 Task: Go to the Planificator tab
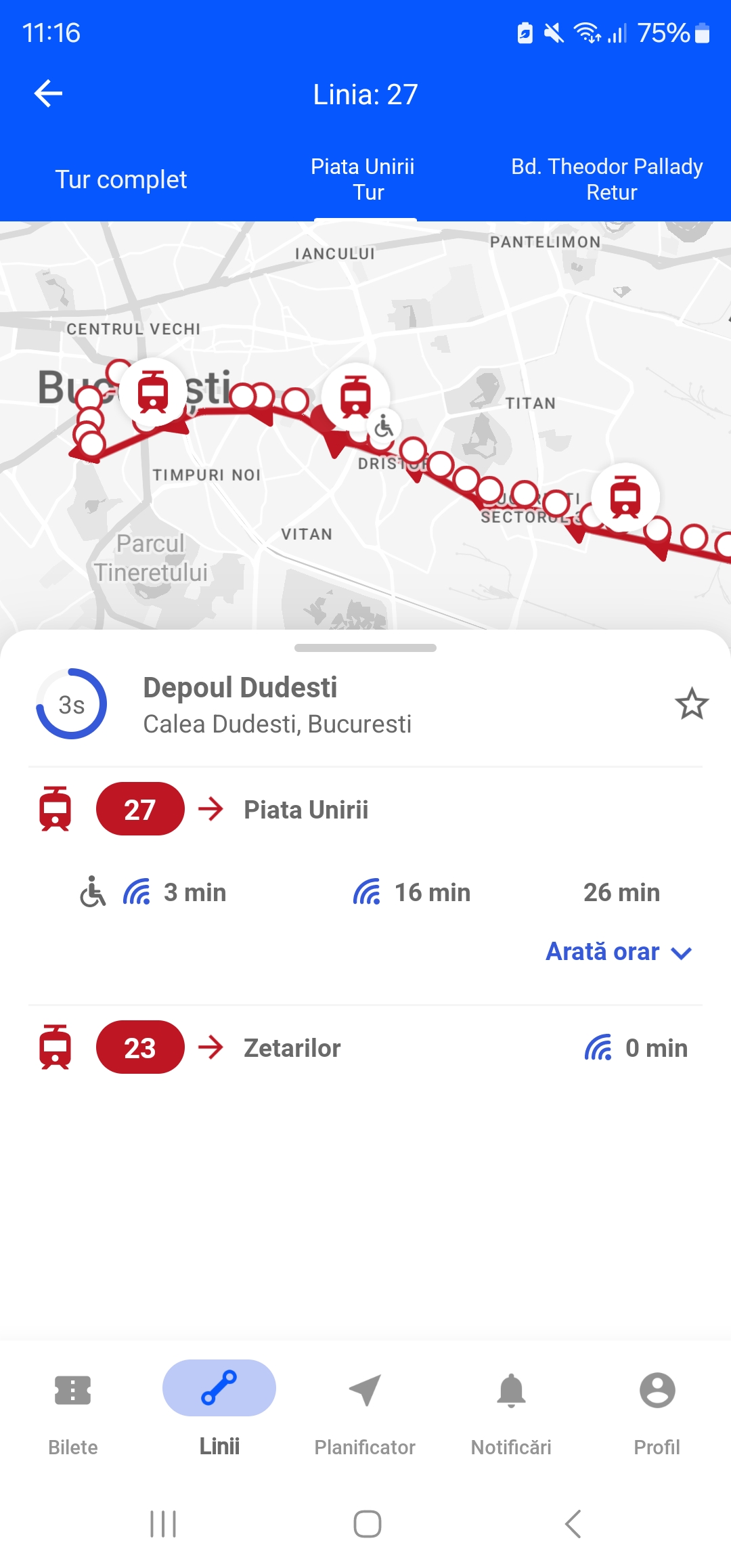click(365, 1411)
